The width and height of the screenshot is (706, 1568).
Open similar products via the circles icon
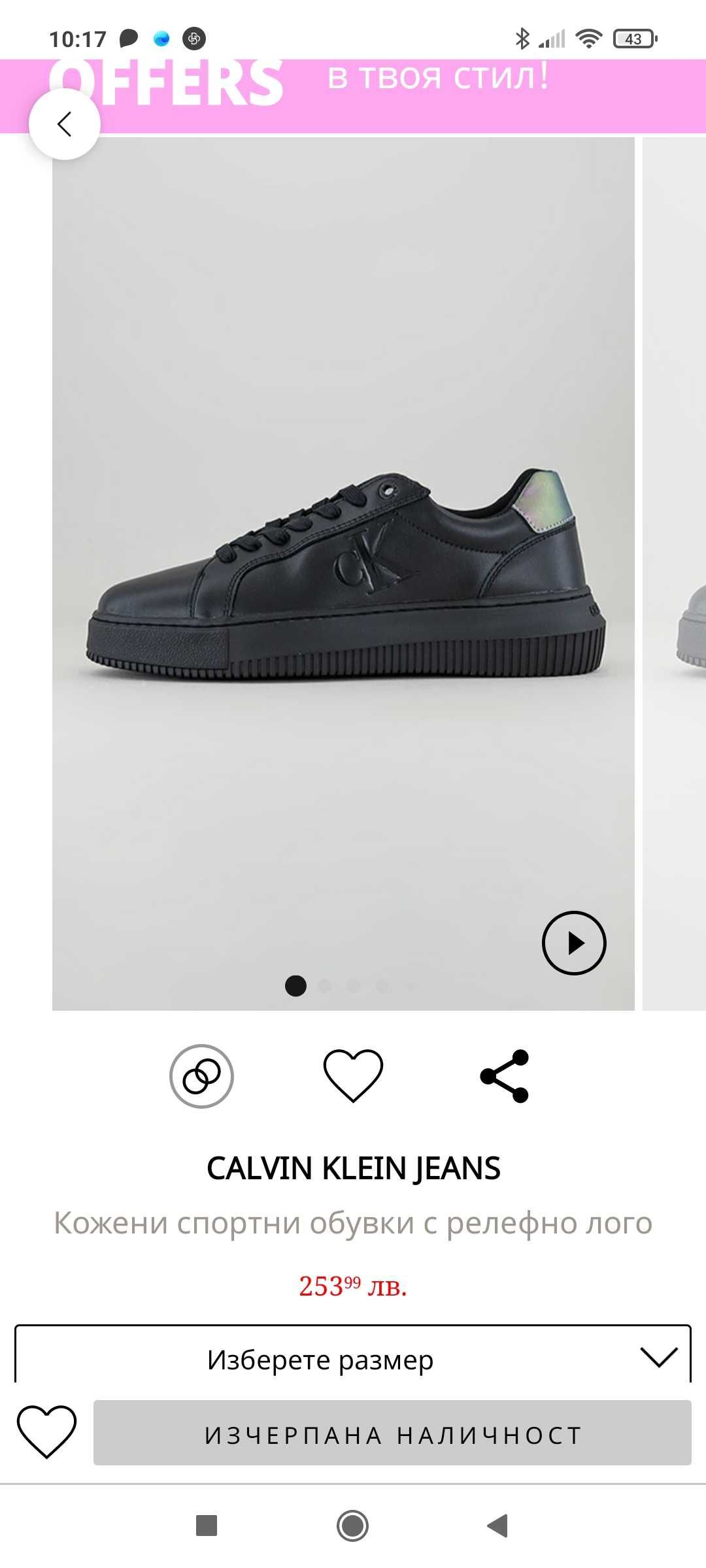pyautogui.click(x=201, y=1076)
